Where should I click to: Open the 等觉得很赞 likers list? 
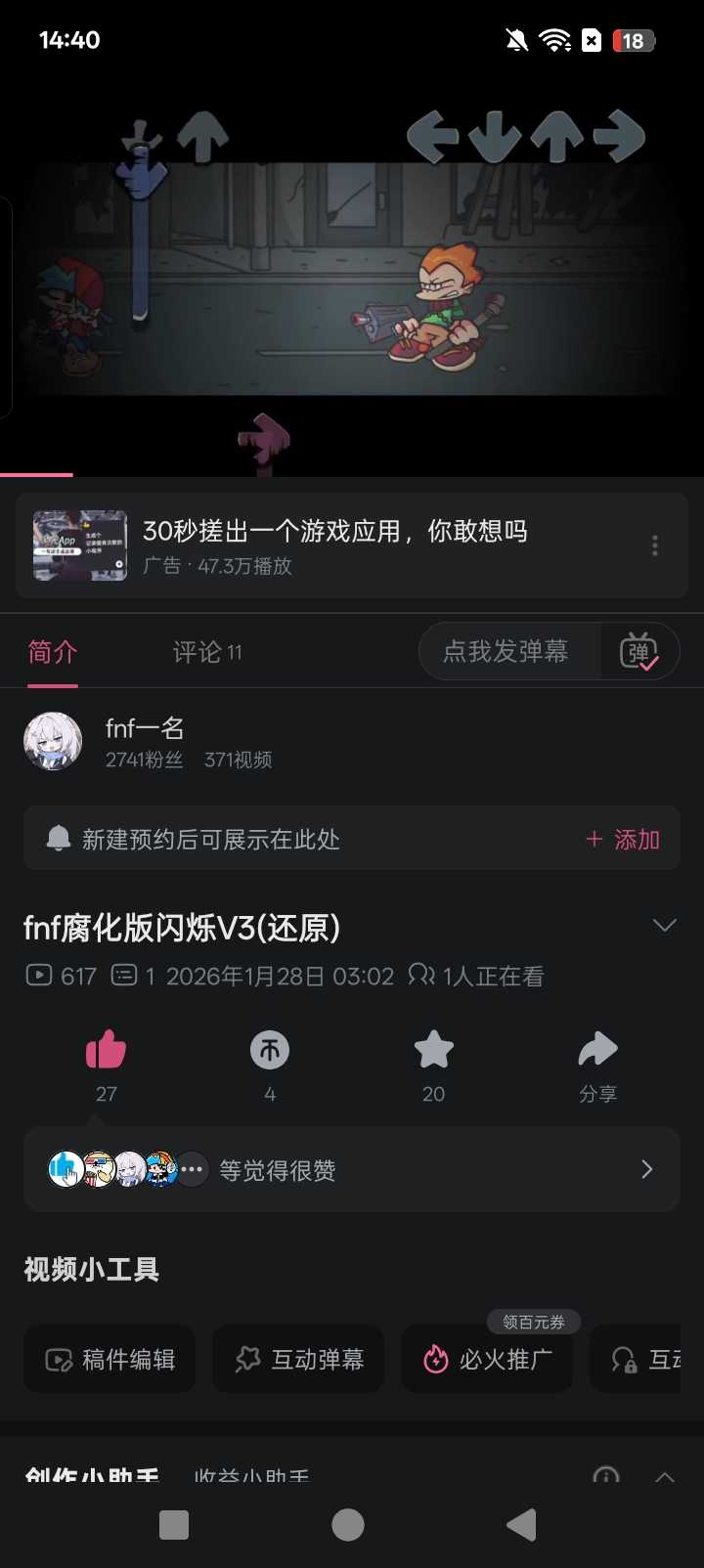(352, 1169)
